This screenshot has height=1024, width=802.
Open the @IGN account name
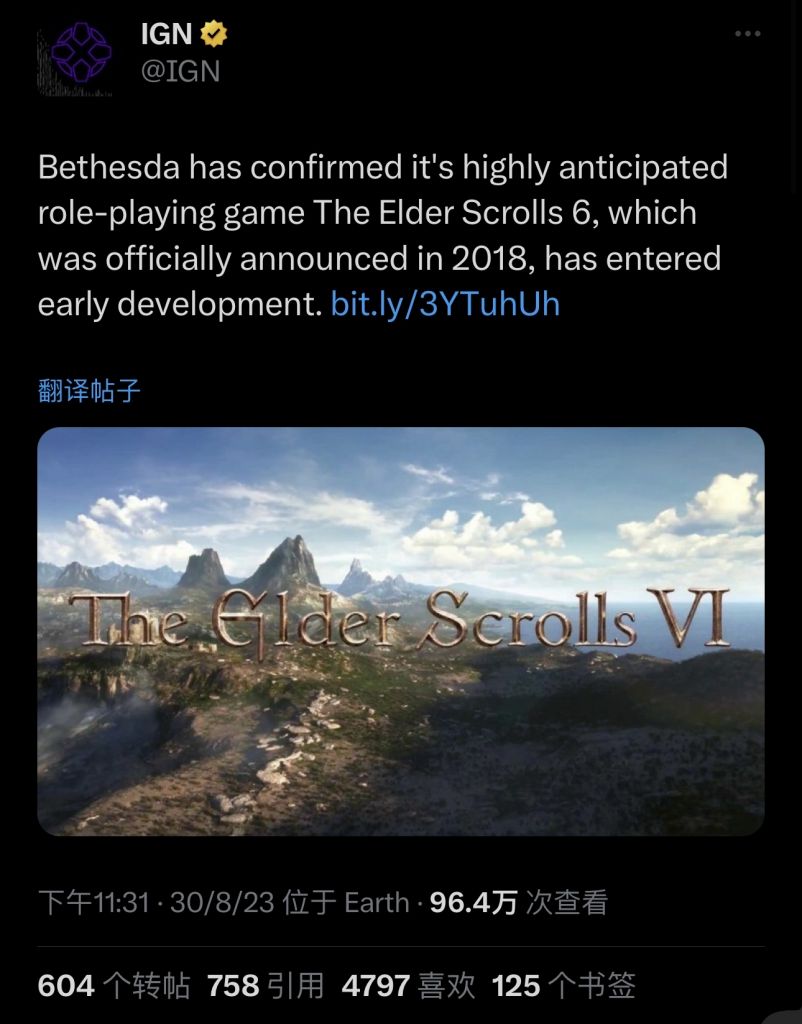tap(180, 72)
